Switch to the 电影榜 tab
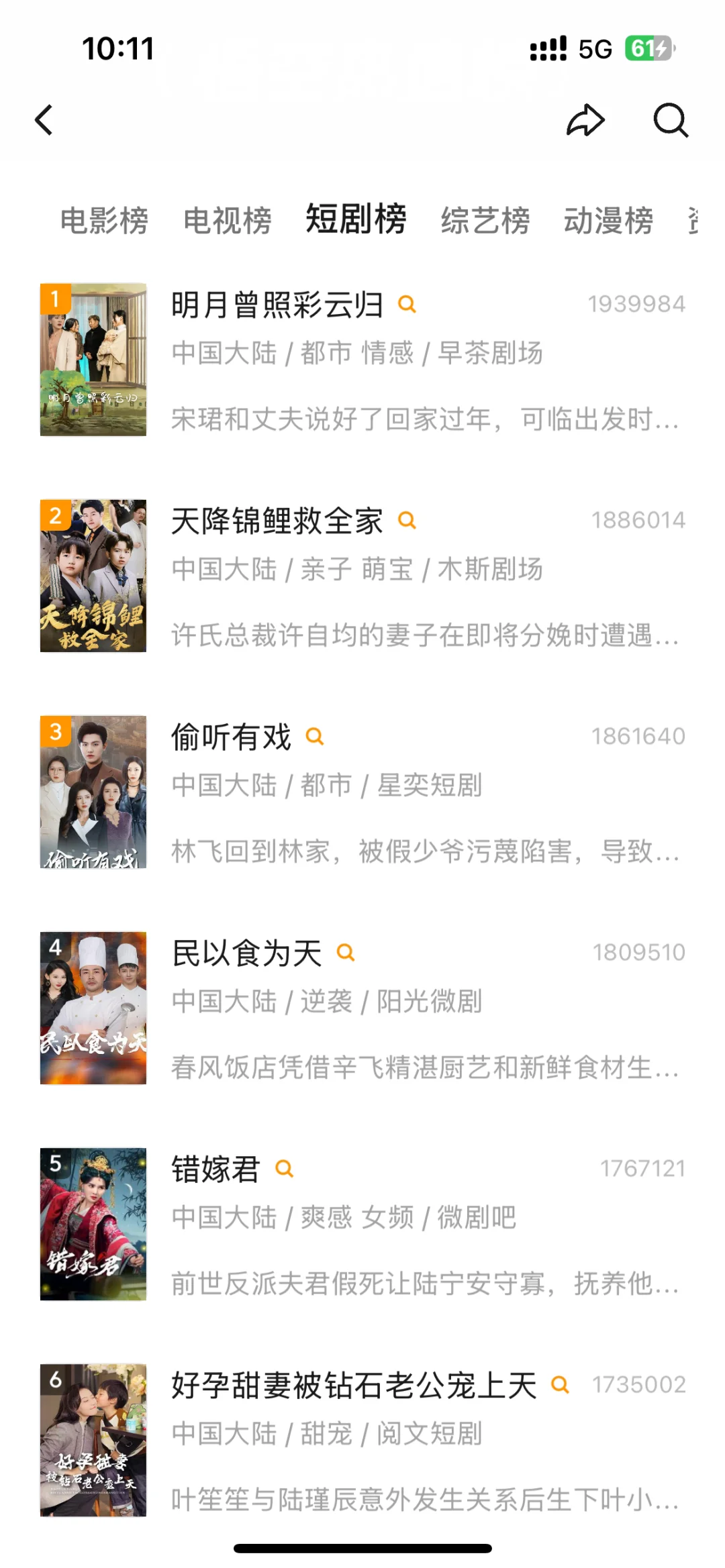 coord(104,221)
